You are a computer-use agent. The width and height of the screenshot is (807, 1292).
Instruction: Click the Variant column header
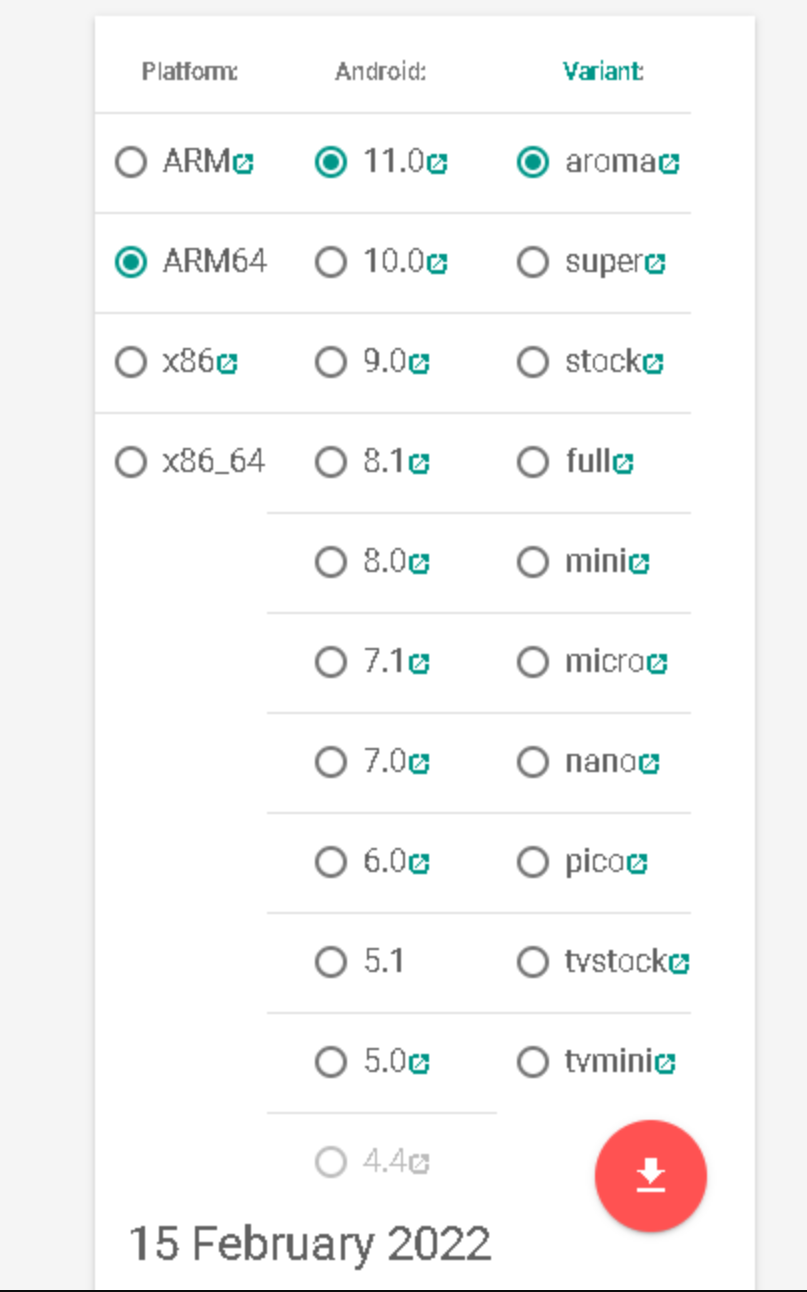click(604, 71)
